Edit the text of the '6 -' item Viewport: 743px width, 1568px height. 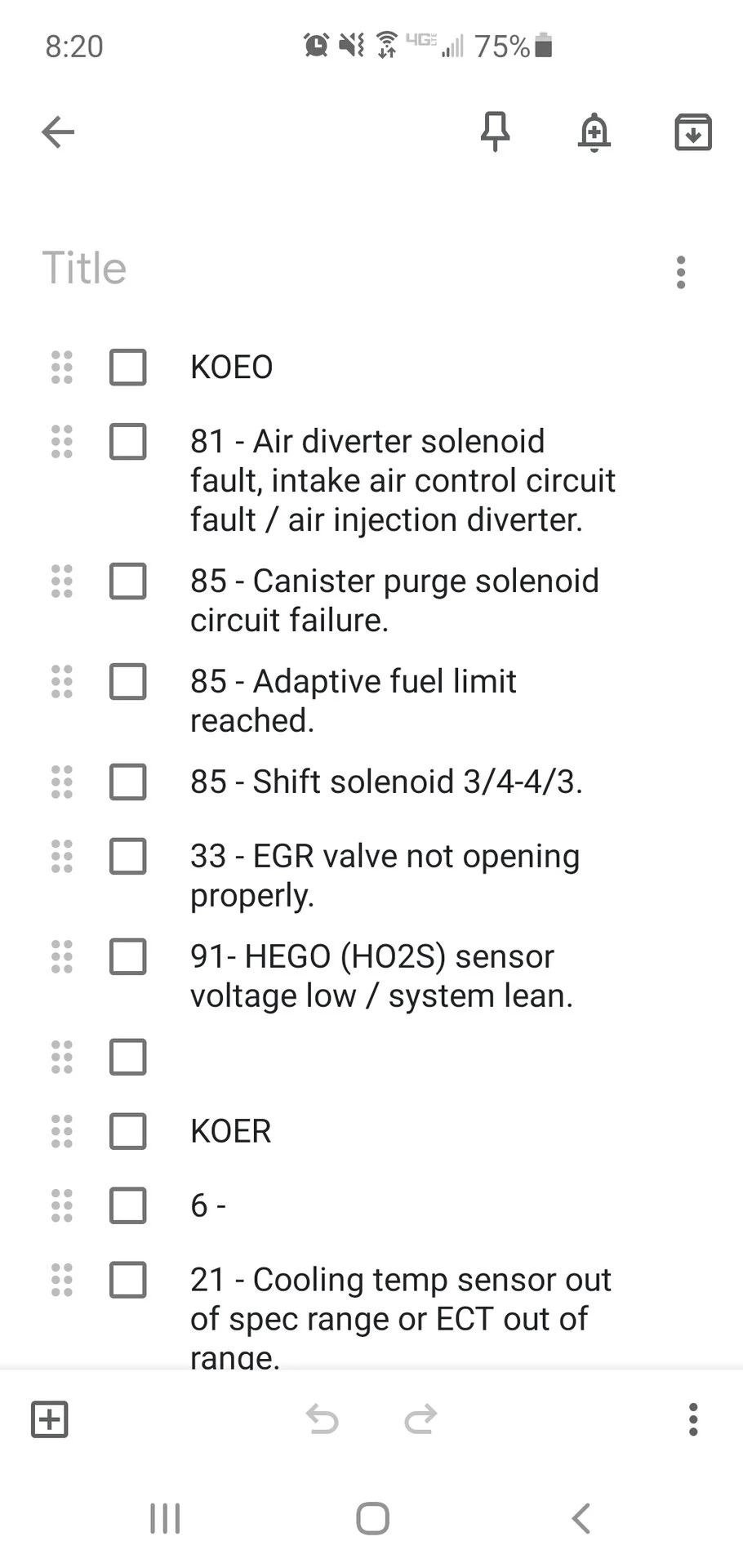pos(208,1206)
